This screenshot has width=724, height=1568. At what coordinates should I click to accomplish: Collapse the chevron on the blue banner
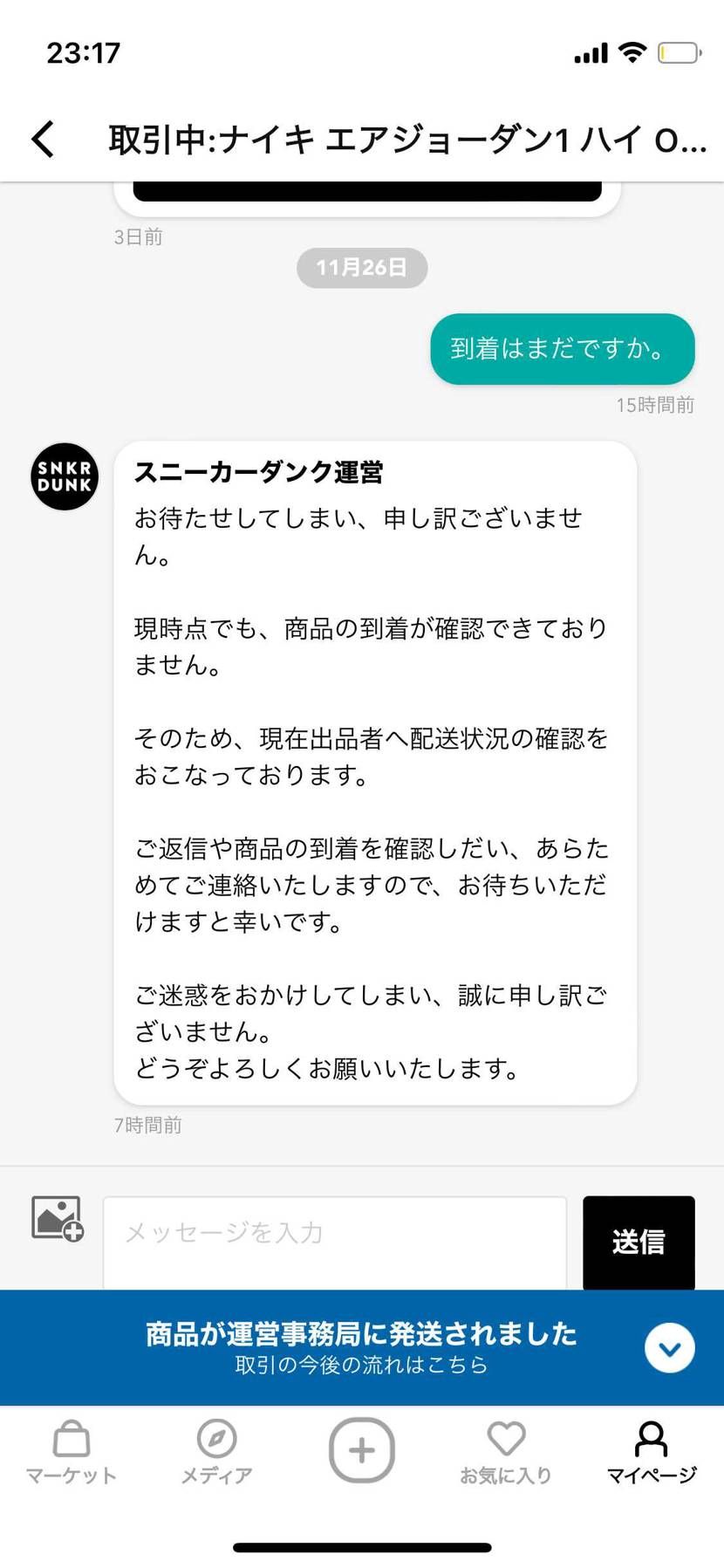pyautogui.click(x=669, y=1348)
